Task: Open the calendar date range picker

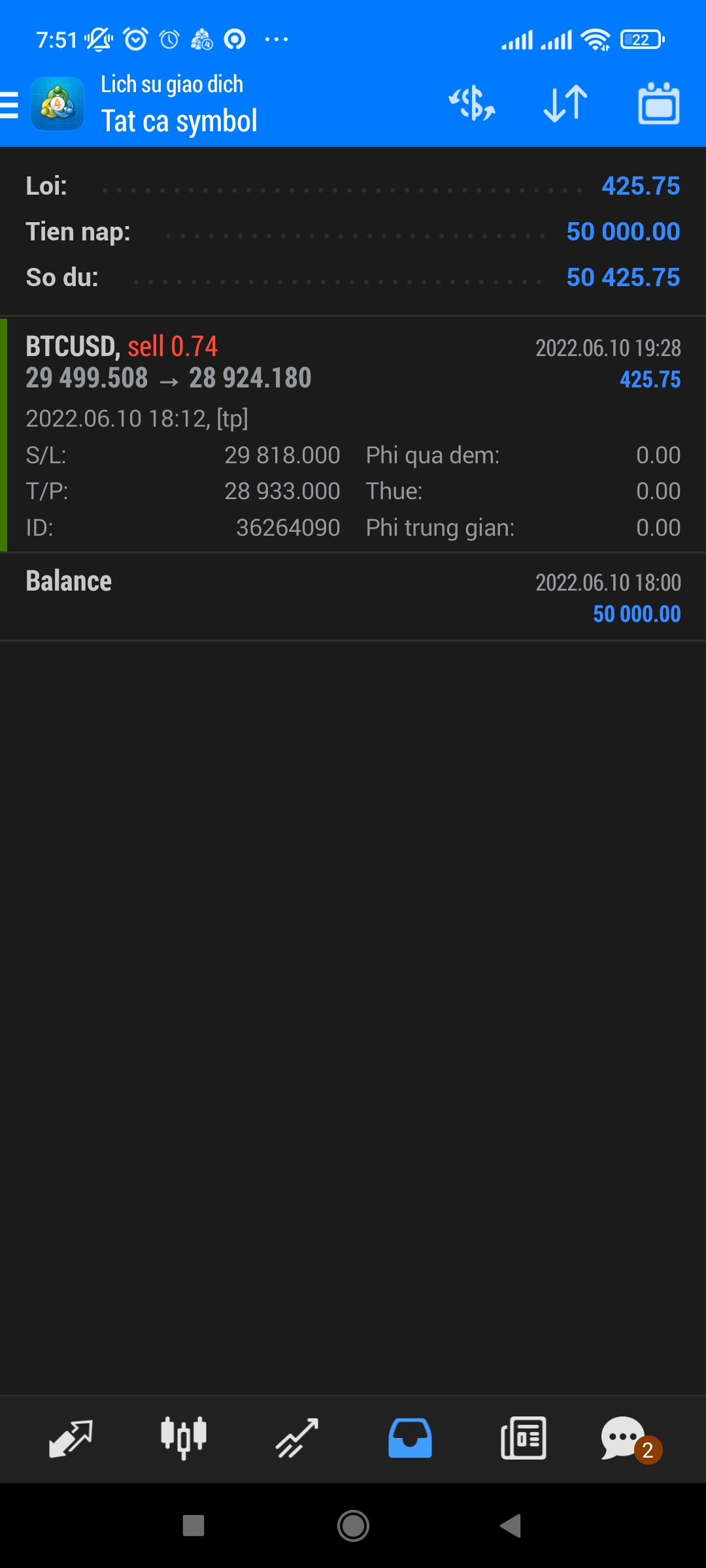Action: click(x=658, y=105)
